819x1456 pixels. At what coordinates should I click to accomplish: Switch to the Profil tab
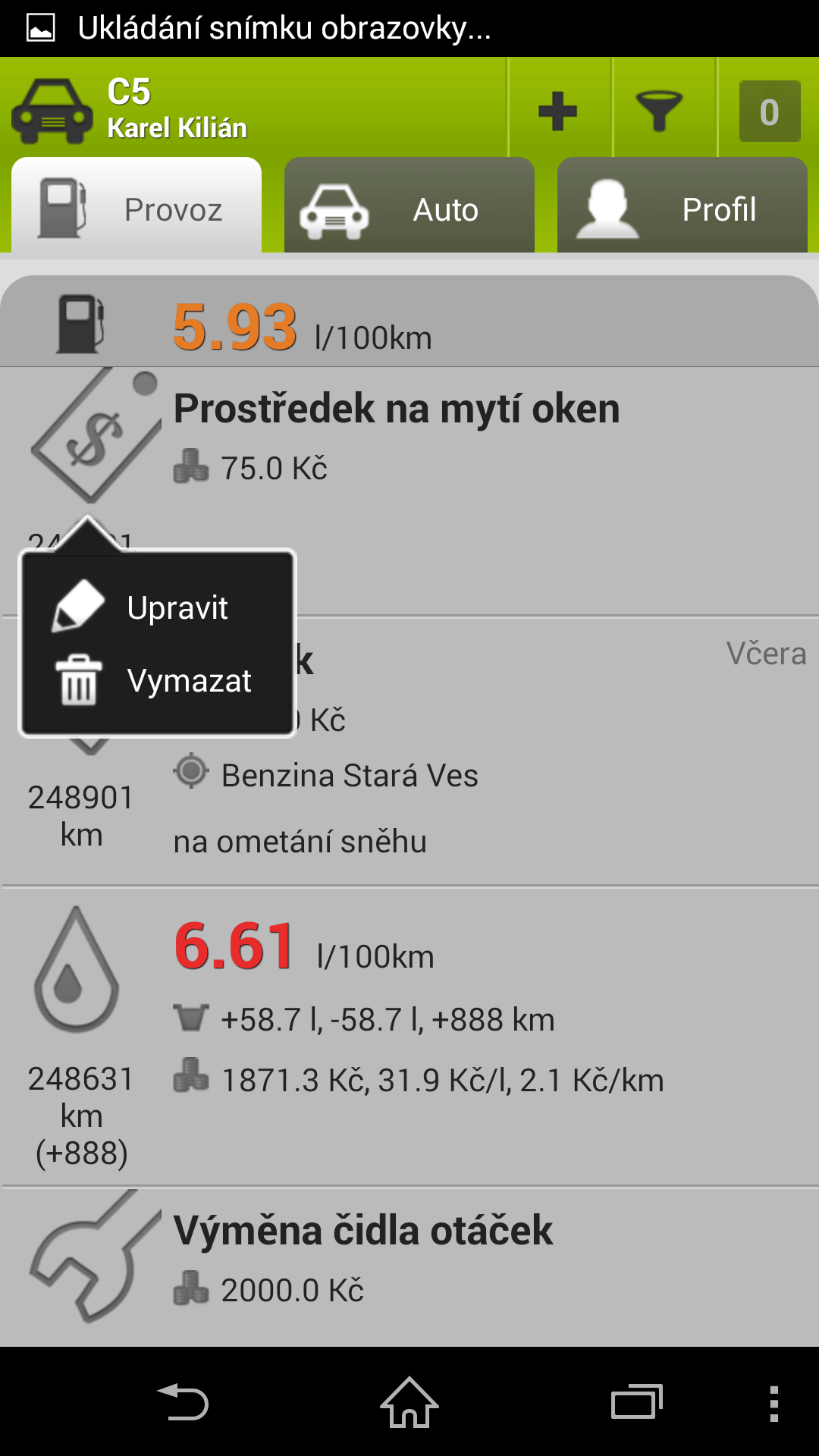(x=682, y=206)
